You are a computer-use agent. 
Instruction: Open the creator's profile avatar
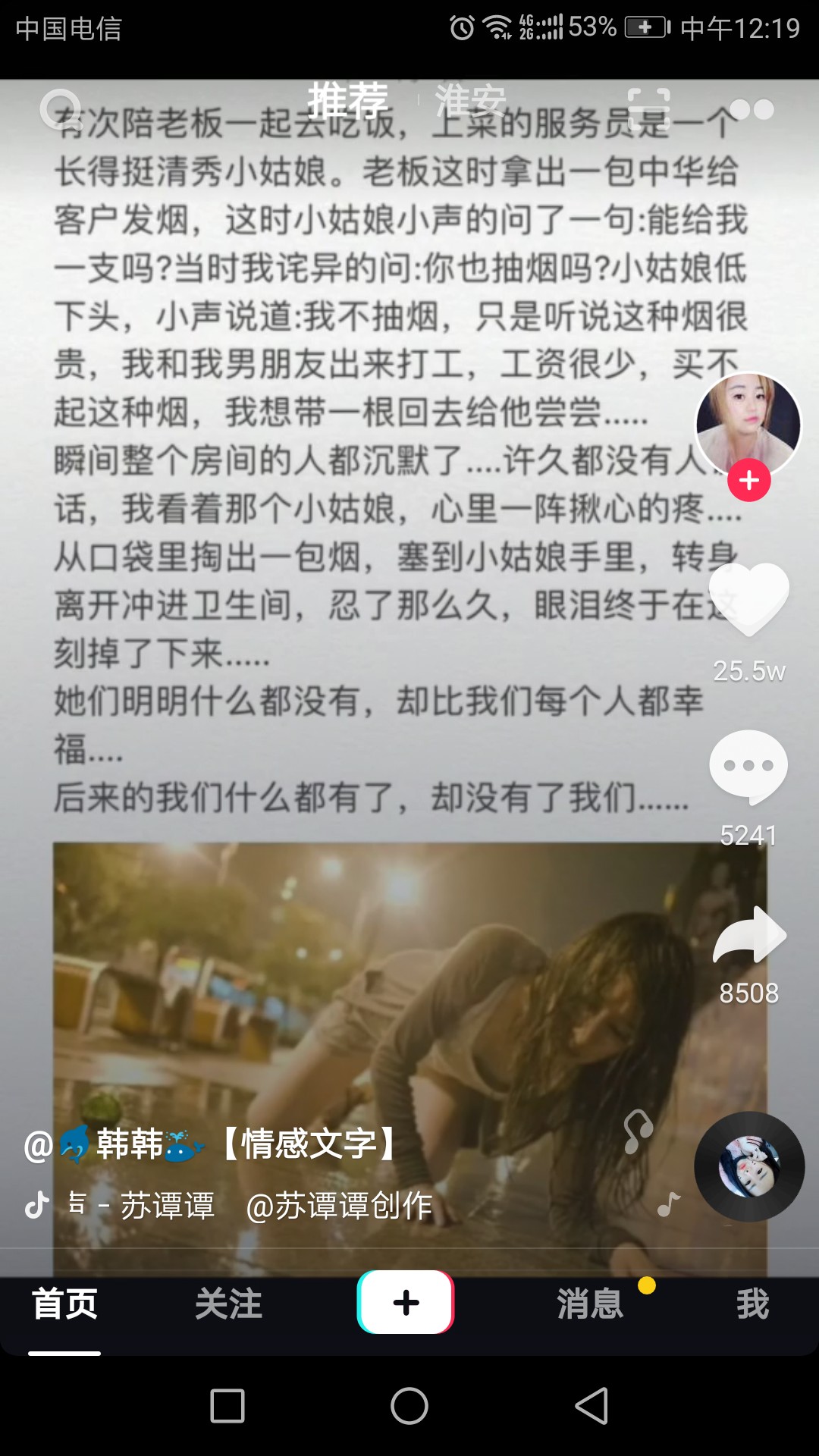748,425
